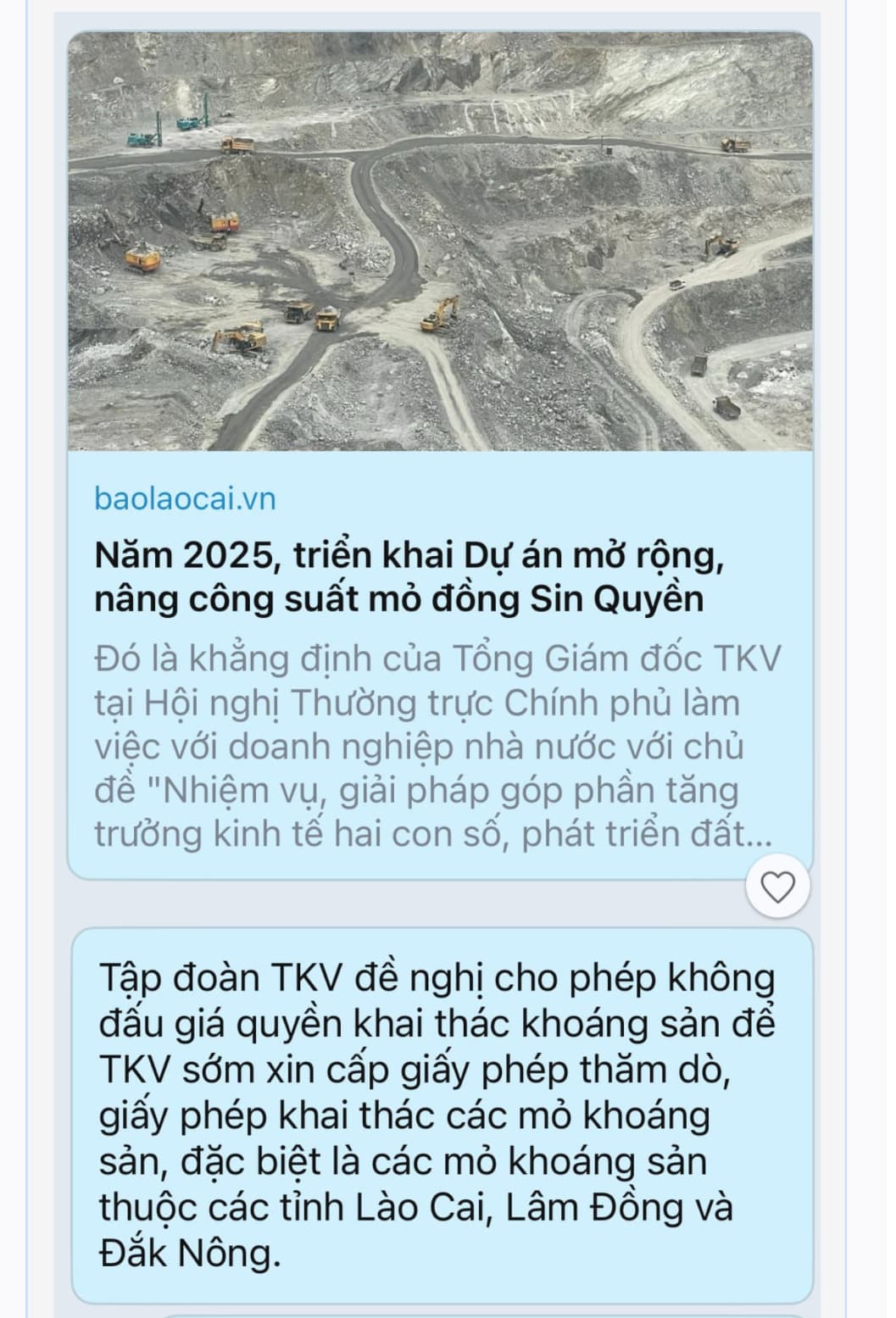This screenshot has height=1318, width=896.
Task: React with the heart on link preview
Action: point(777,887)
